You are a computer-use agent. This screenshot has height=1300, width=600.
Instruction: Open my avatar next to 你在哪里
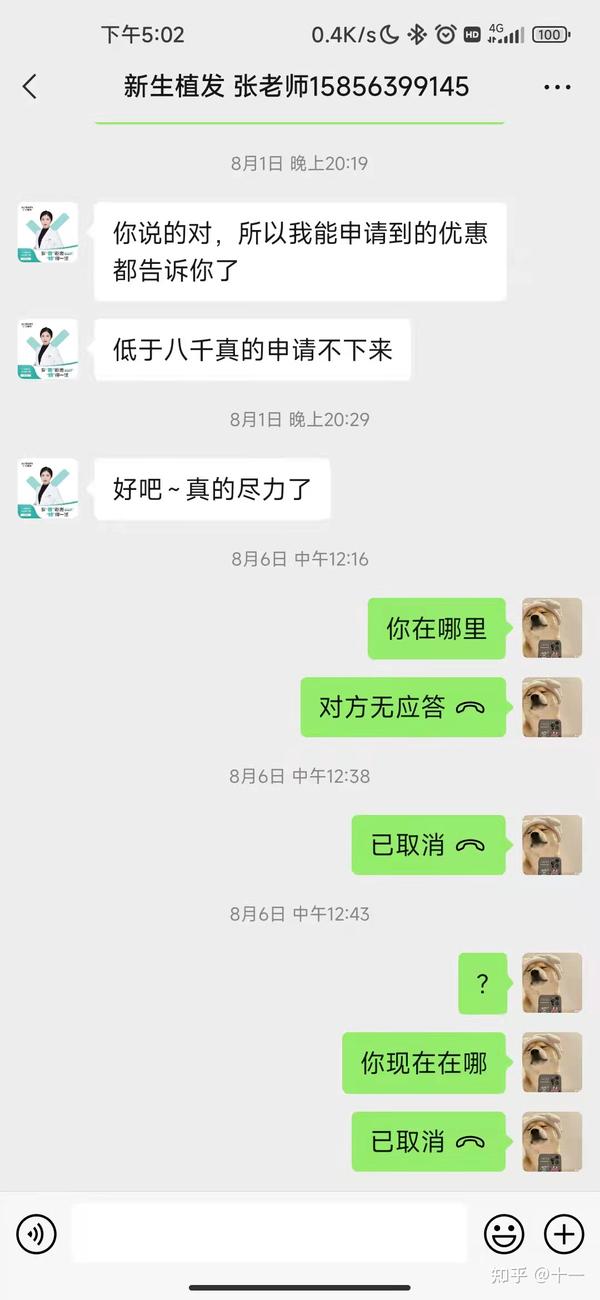552,628
